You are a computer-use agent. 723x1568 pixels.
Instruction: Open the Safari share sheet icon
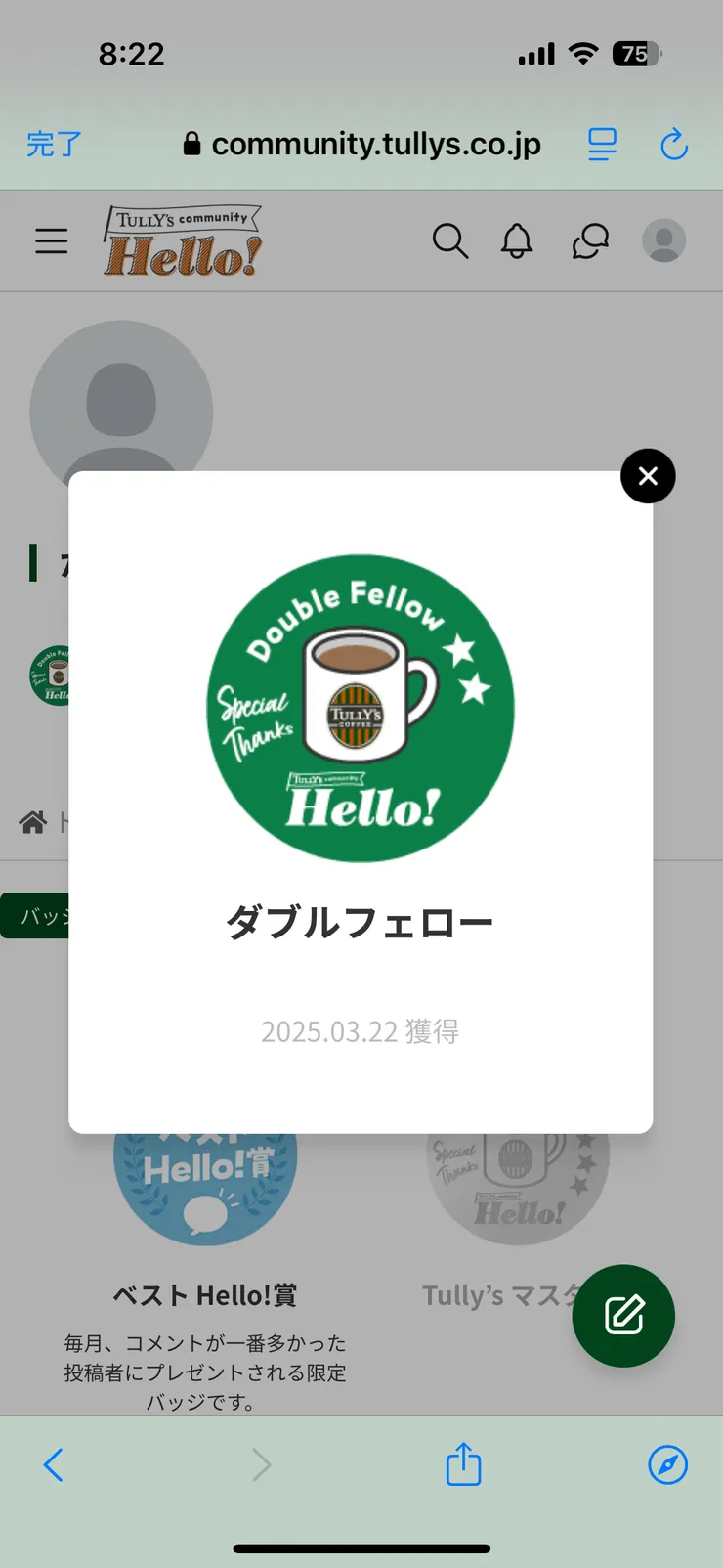[x=462, y=1464]
